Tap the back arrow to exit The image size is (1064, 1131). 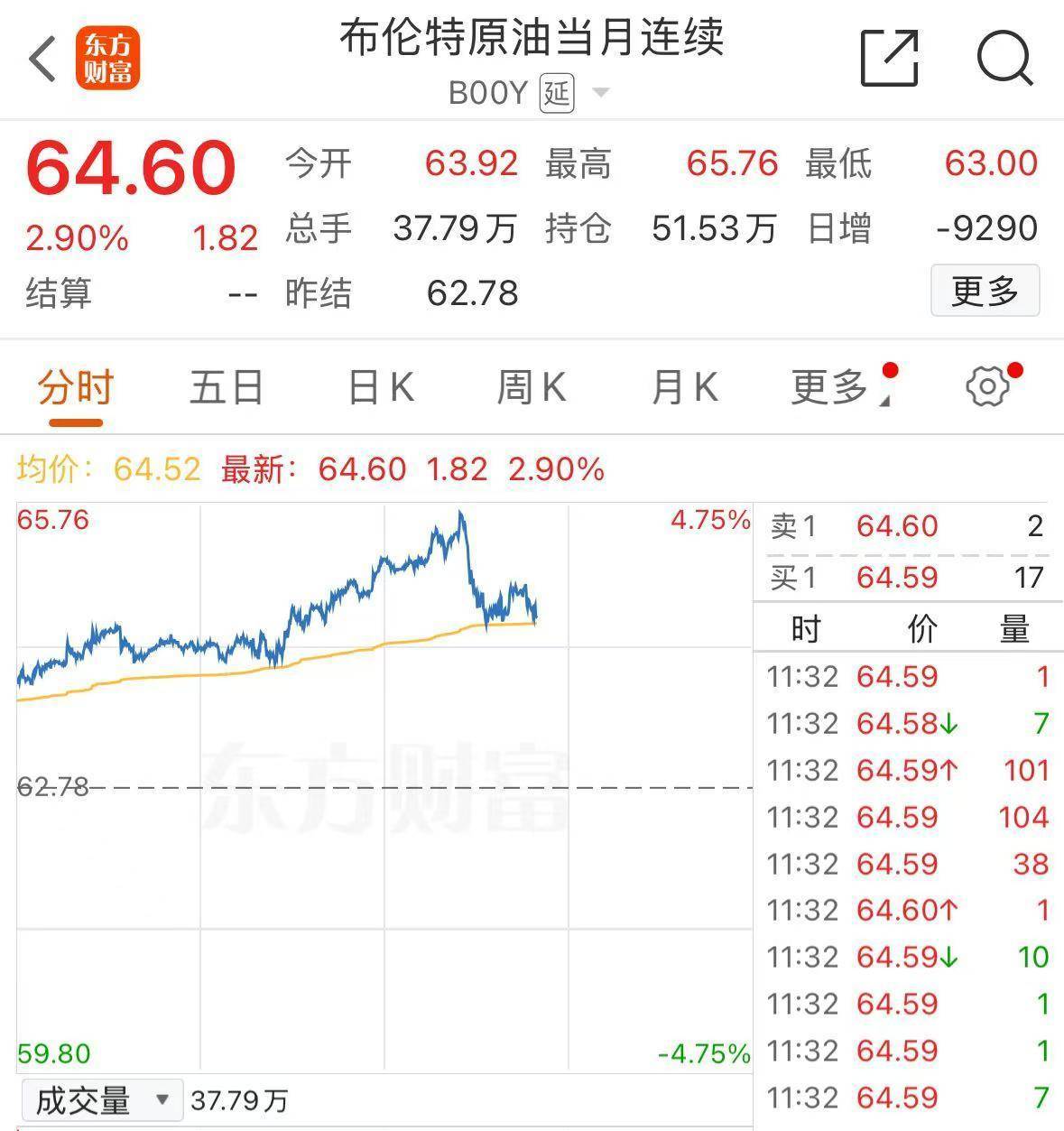tap(41, 56)
